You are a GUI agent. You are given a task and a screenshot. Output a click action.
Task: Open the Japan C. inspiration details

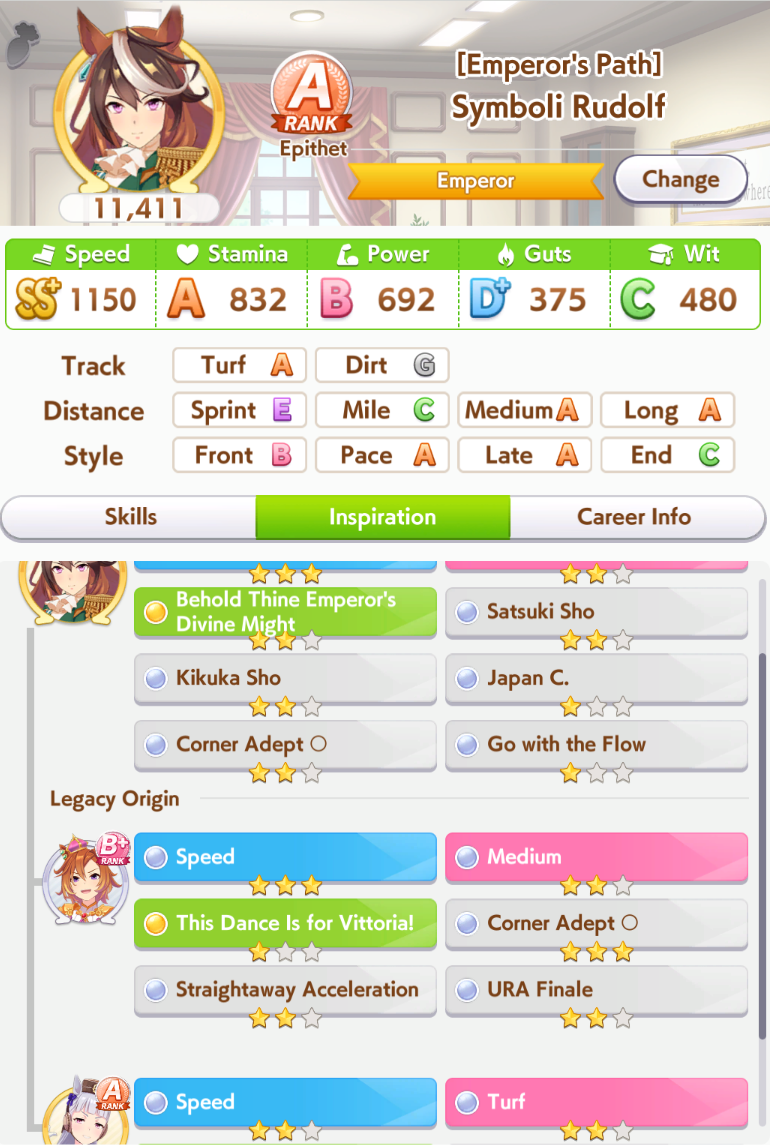(x=596, y=678)
